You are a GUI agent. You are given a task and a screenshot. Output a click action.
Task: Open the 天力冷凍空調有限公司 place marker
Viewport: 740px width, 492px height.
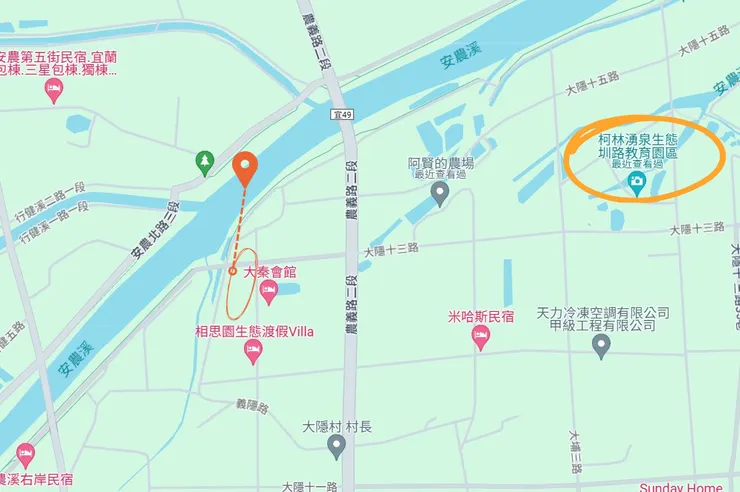click(x=601, y=346)
